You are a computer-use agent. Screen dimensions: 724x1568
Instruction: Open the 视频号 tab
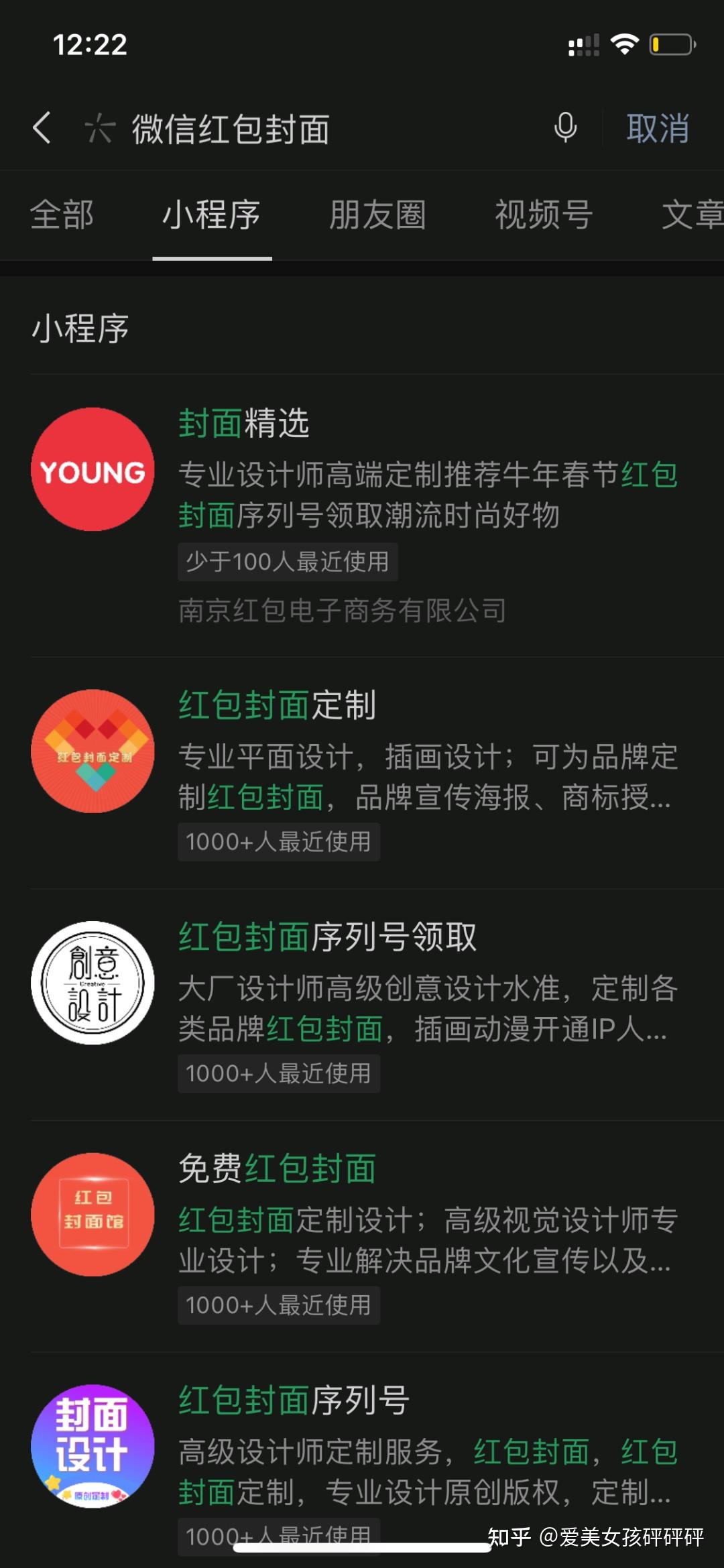544,215
